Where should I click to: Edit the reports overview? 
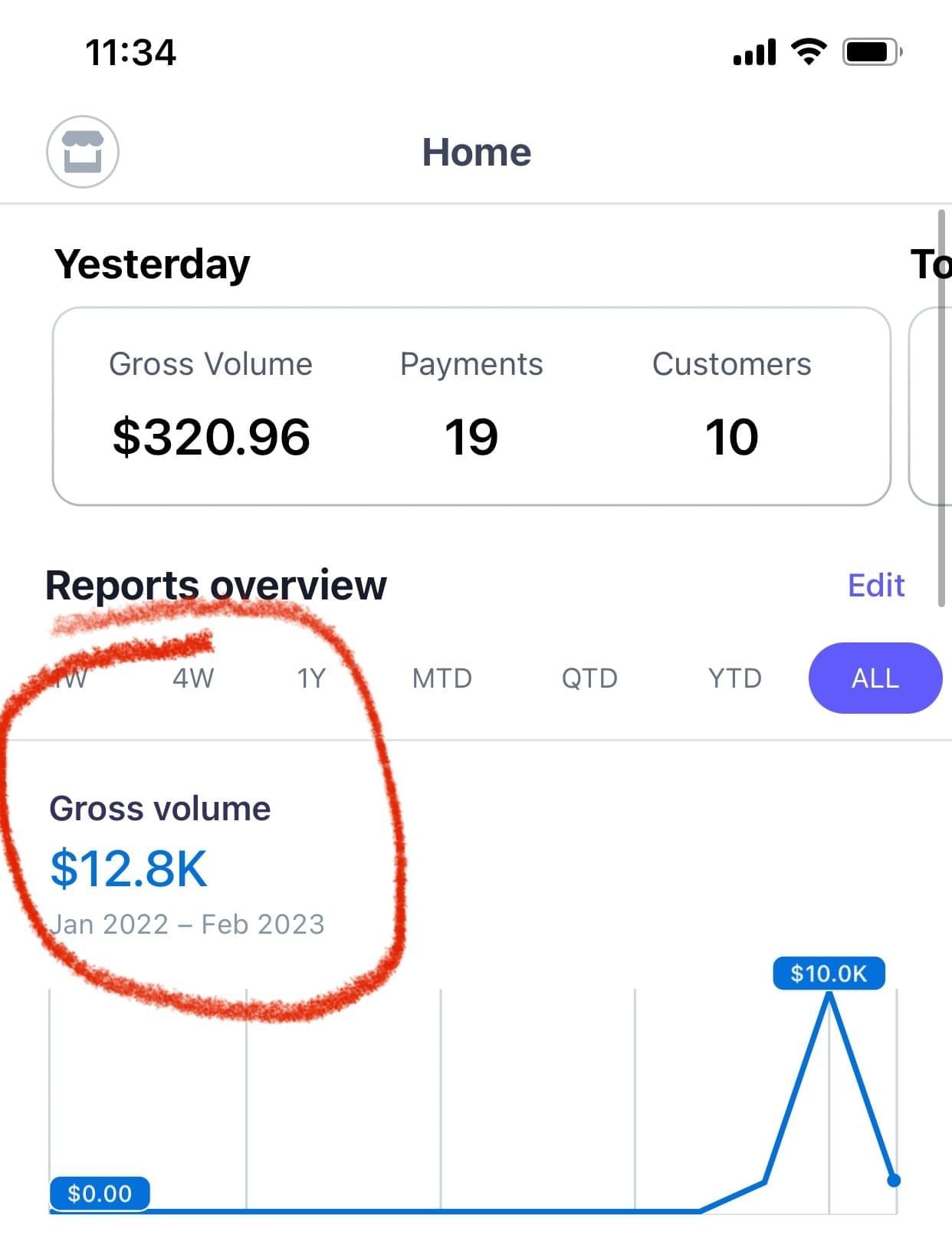coord(875,586)
